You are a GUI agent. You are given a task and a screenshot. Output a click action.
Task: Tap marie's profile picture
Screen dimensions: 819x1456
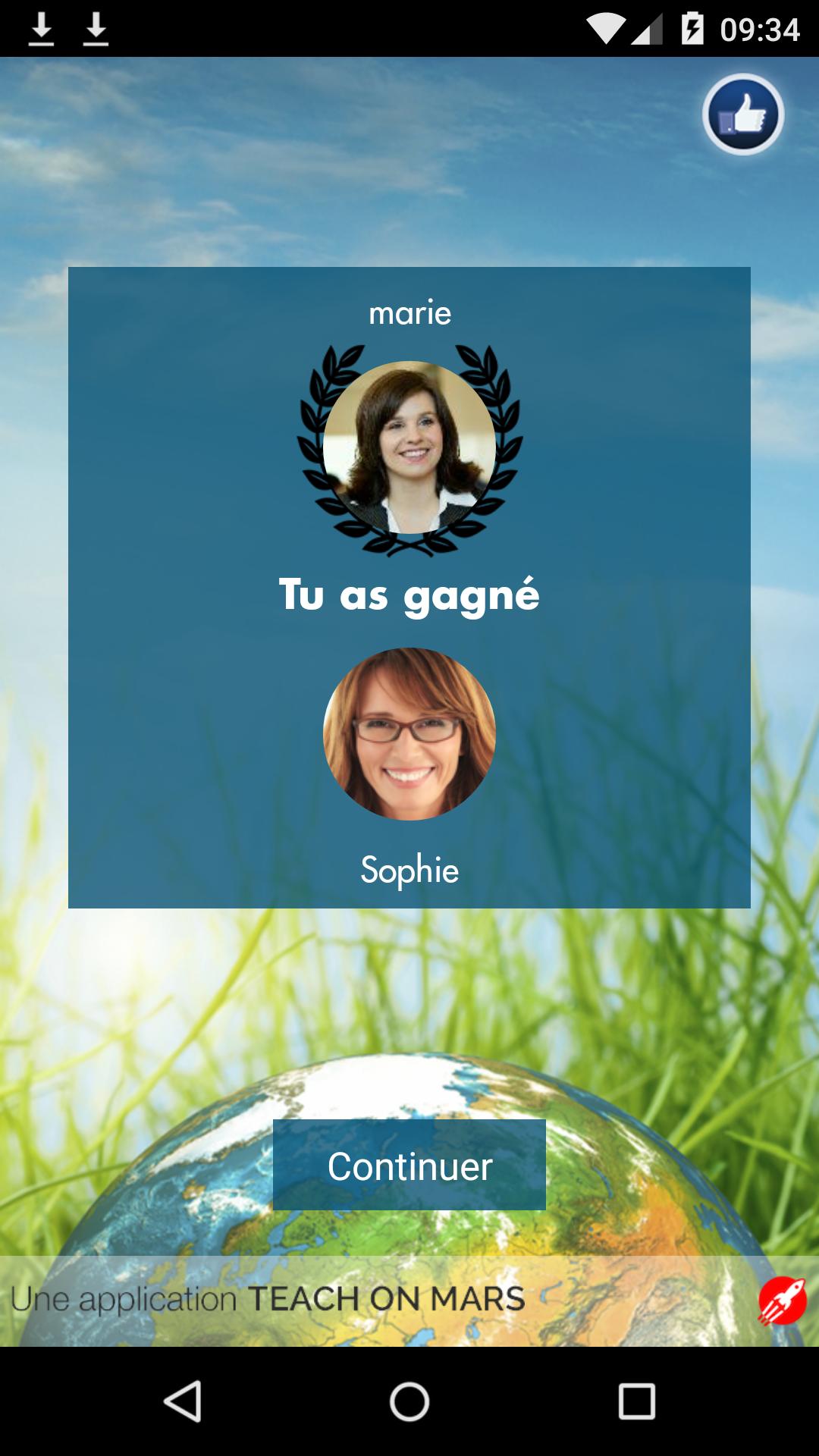click(x=409, y=447)
